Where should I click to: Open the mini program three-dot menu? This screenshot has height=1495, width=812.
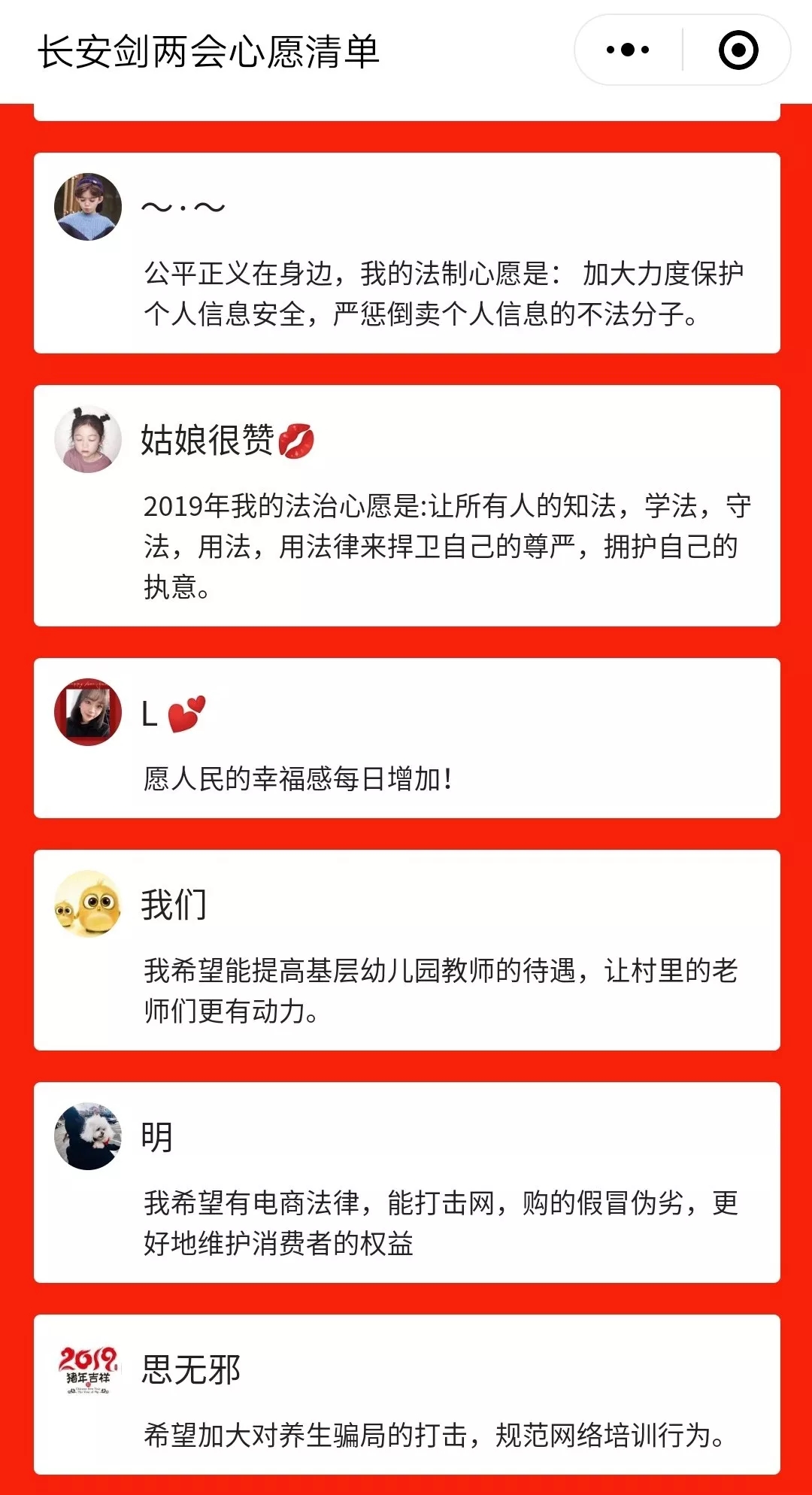point(628,50)
